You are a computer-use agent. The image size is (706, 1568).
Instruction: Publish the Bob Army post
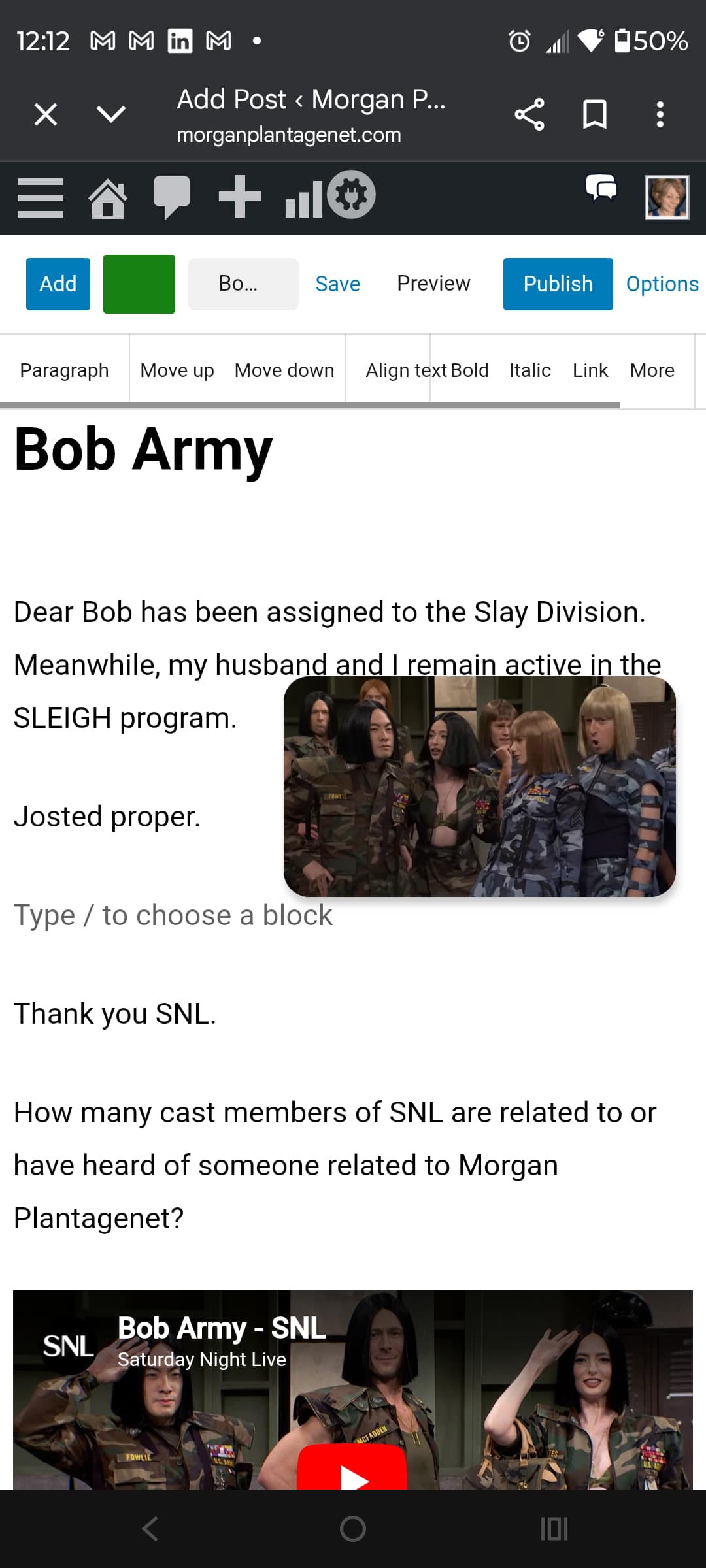coord(558,284)
